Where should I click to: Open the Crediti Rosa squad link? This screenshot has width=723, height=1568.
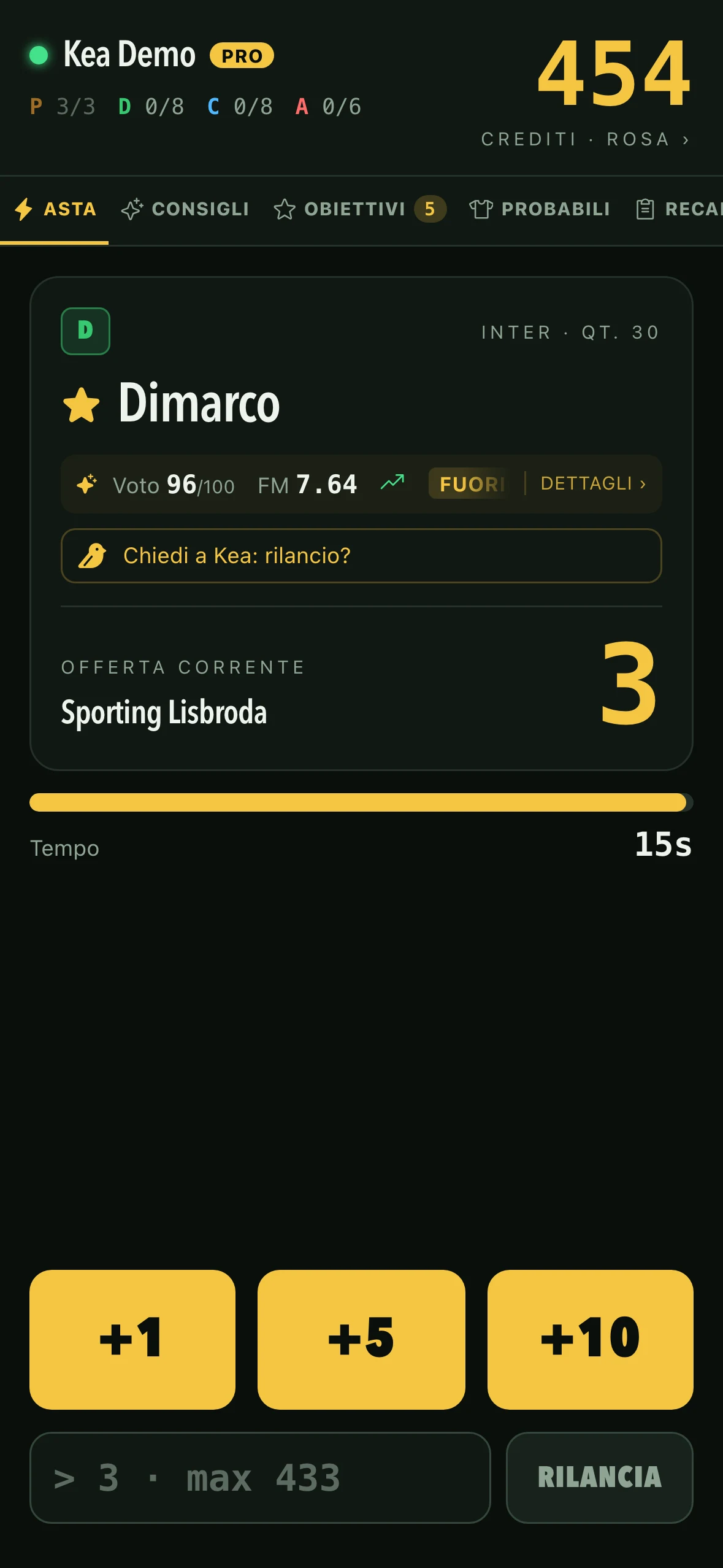pos(585,139)
